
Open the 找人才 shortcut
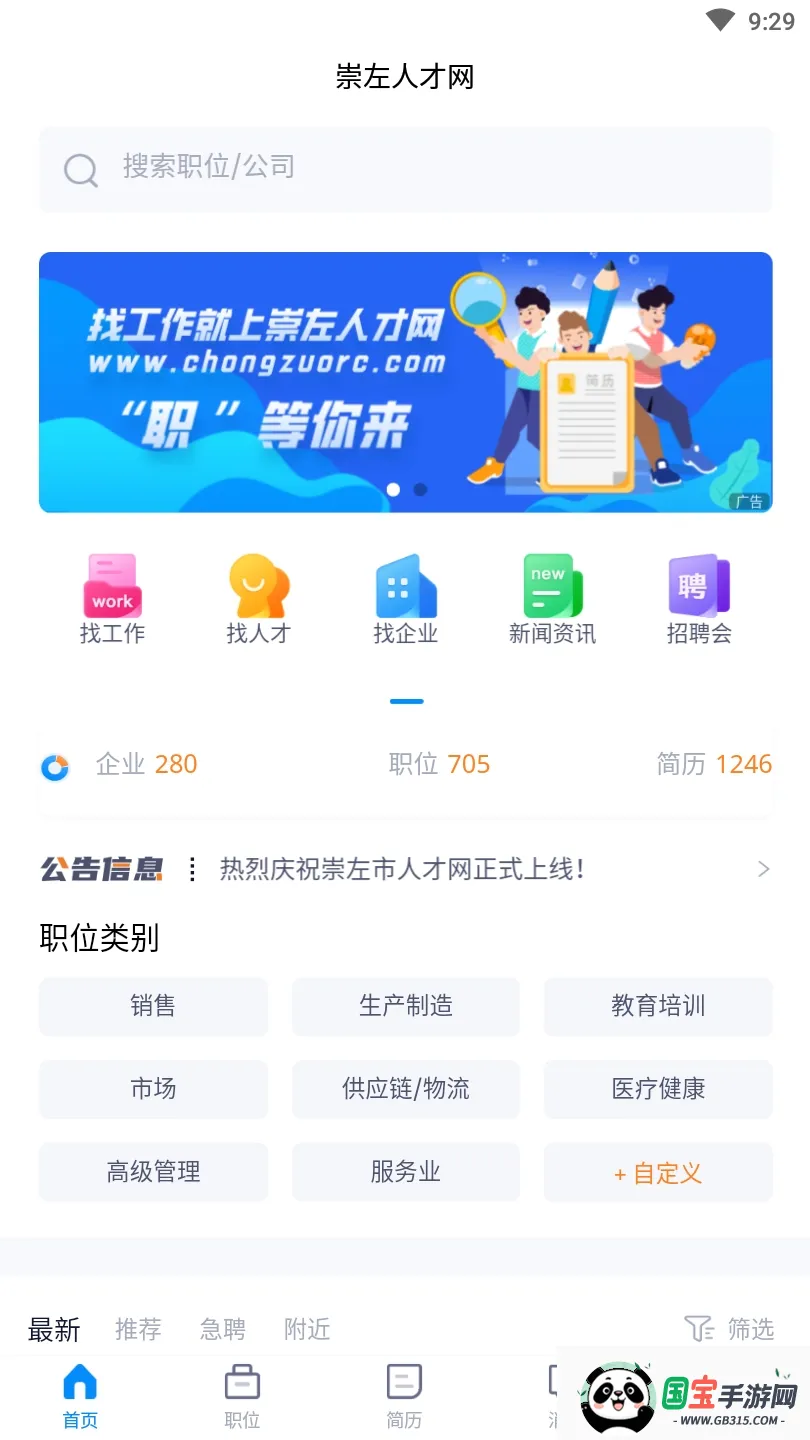click(x=258, y=600)
